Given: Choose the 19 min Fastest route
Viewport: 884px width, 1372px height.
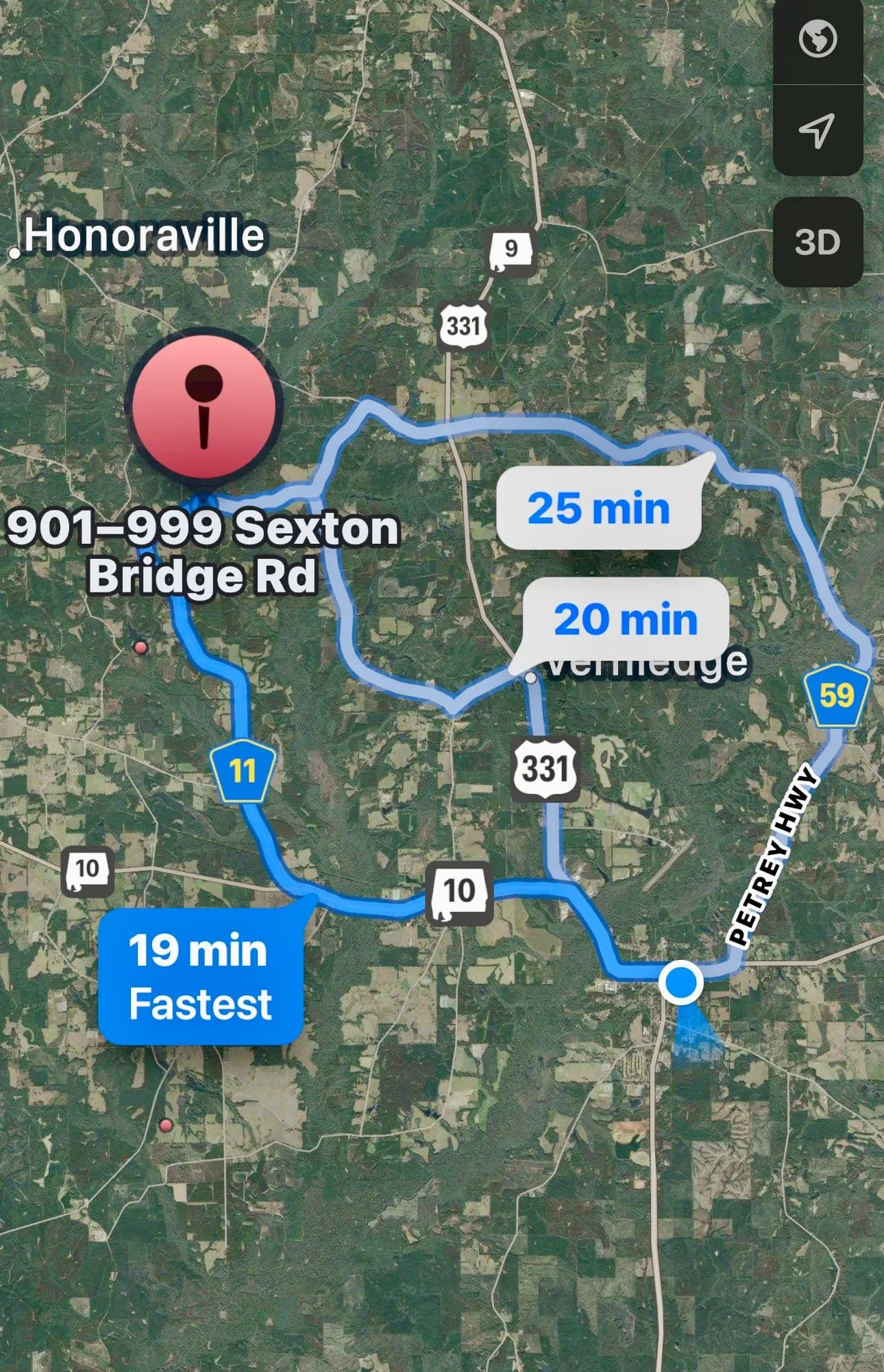Looking at the screenshot, I should pos(200,976).
